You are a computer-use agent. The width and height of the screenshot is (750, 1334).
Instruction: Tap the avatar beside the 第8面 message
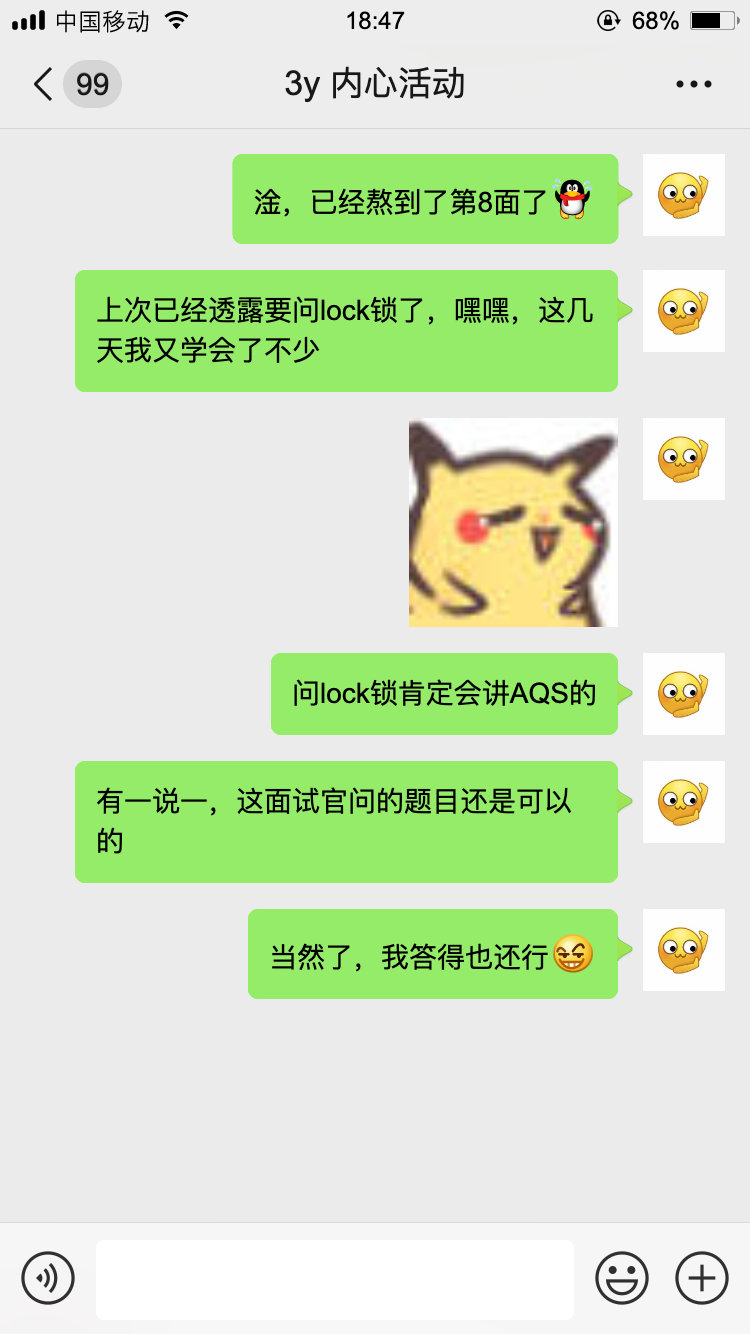[x=684, y=195]
